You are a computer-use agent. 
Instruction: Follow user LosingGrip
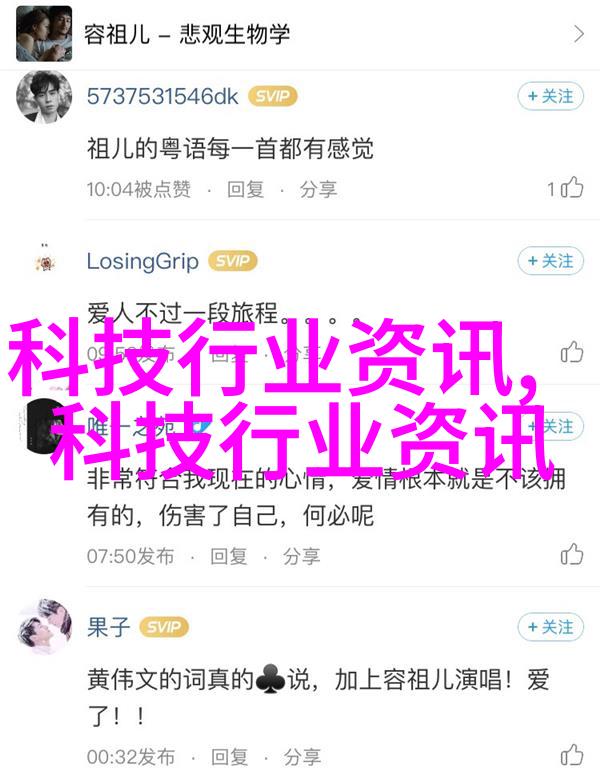(549, 261)
